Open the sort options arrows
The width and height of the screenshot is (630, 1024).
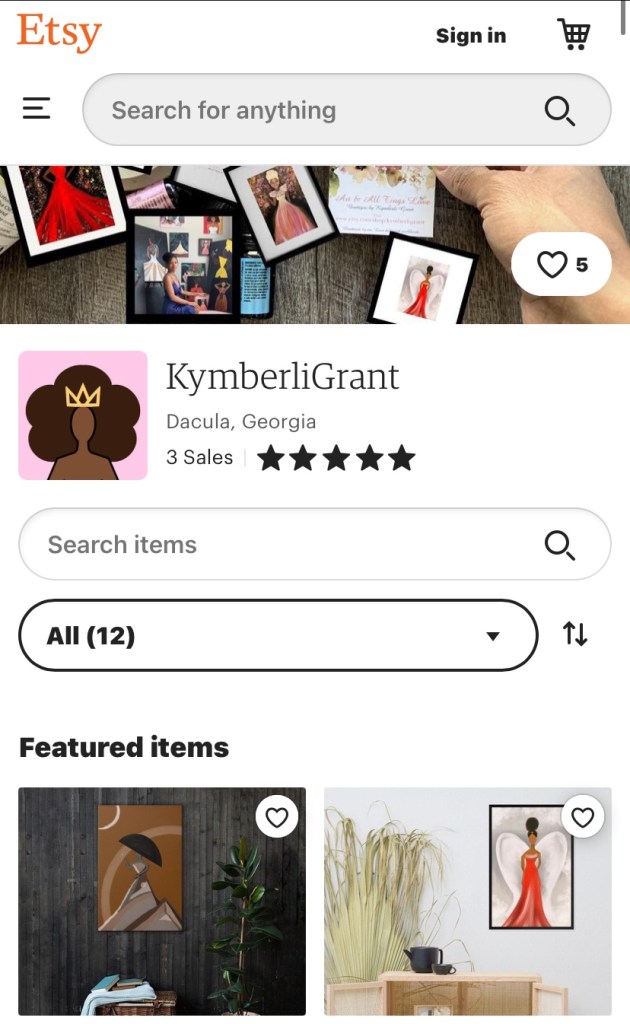click(x=575, y=634)
